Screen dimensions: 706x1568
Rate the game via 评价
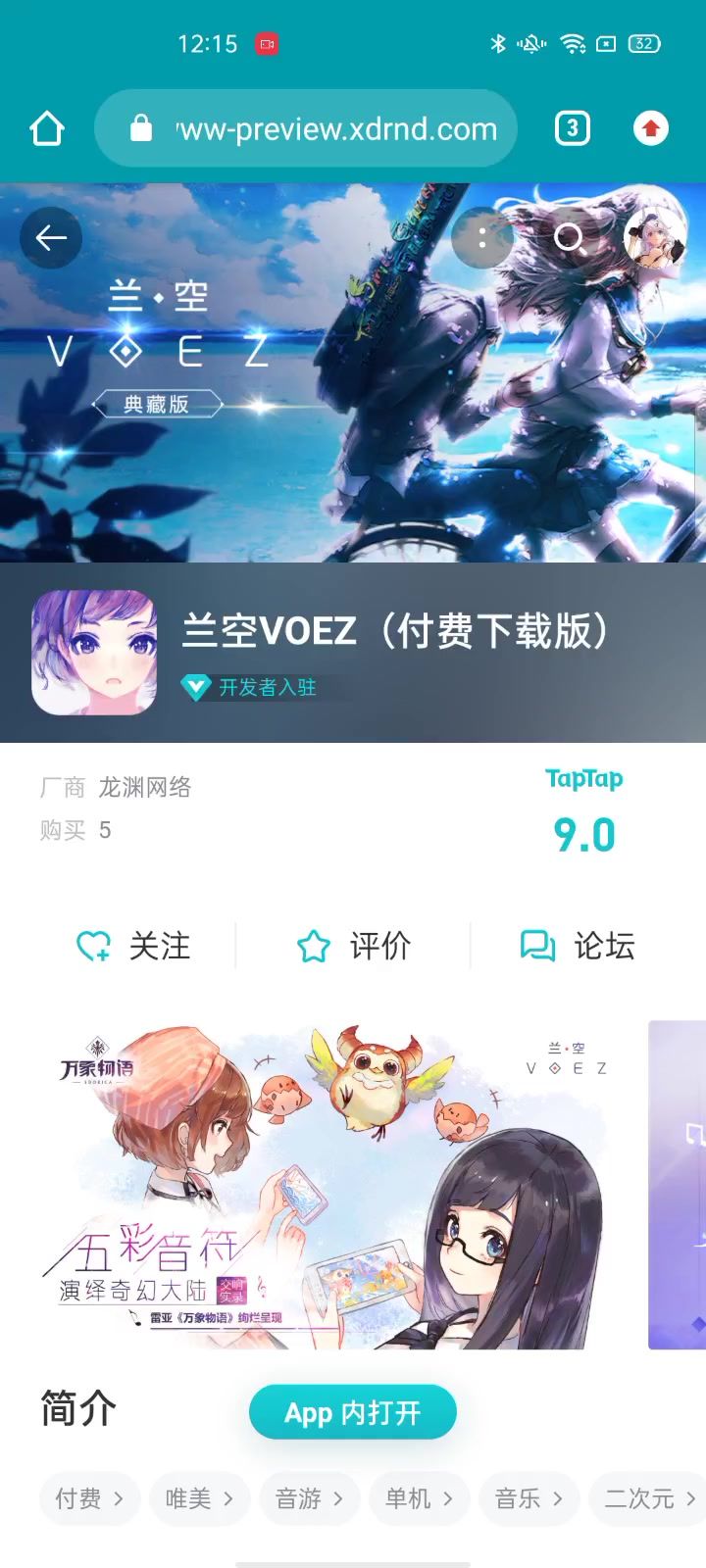pos(353,946)
